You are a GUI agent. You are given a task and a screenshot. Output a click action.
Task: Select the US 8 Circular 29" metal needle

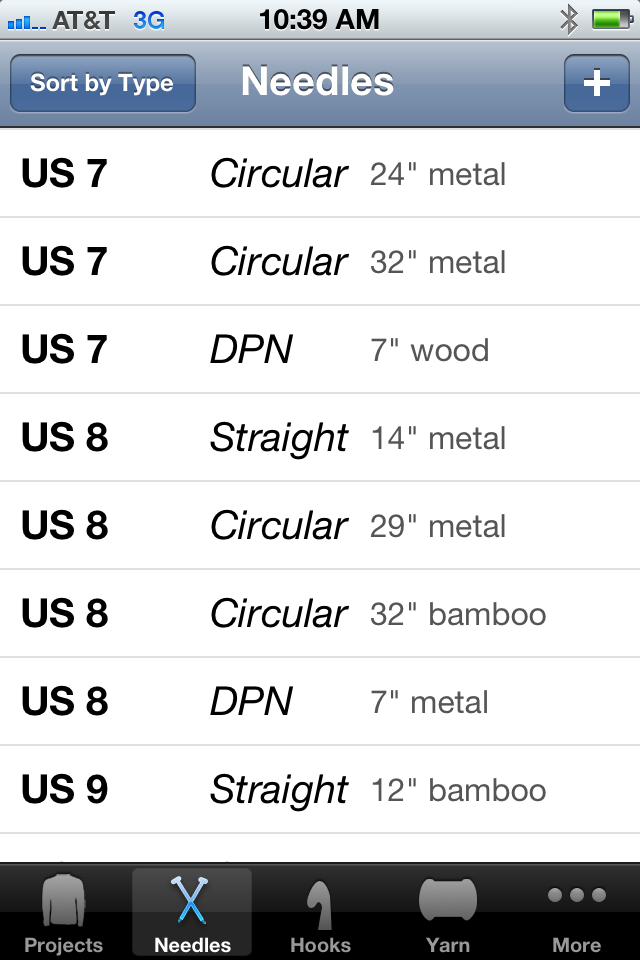click(320, 526)
